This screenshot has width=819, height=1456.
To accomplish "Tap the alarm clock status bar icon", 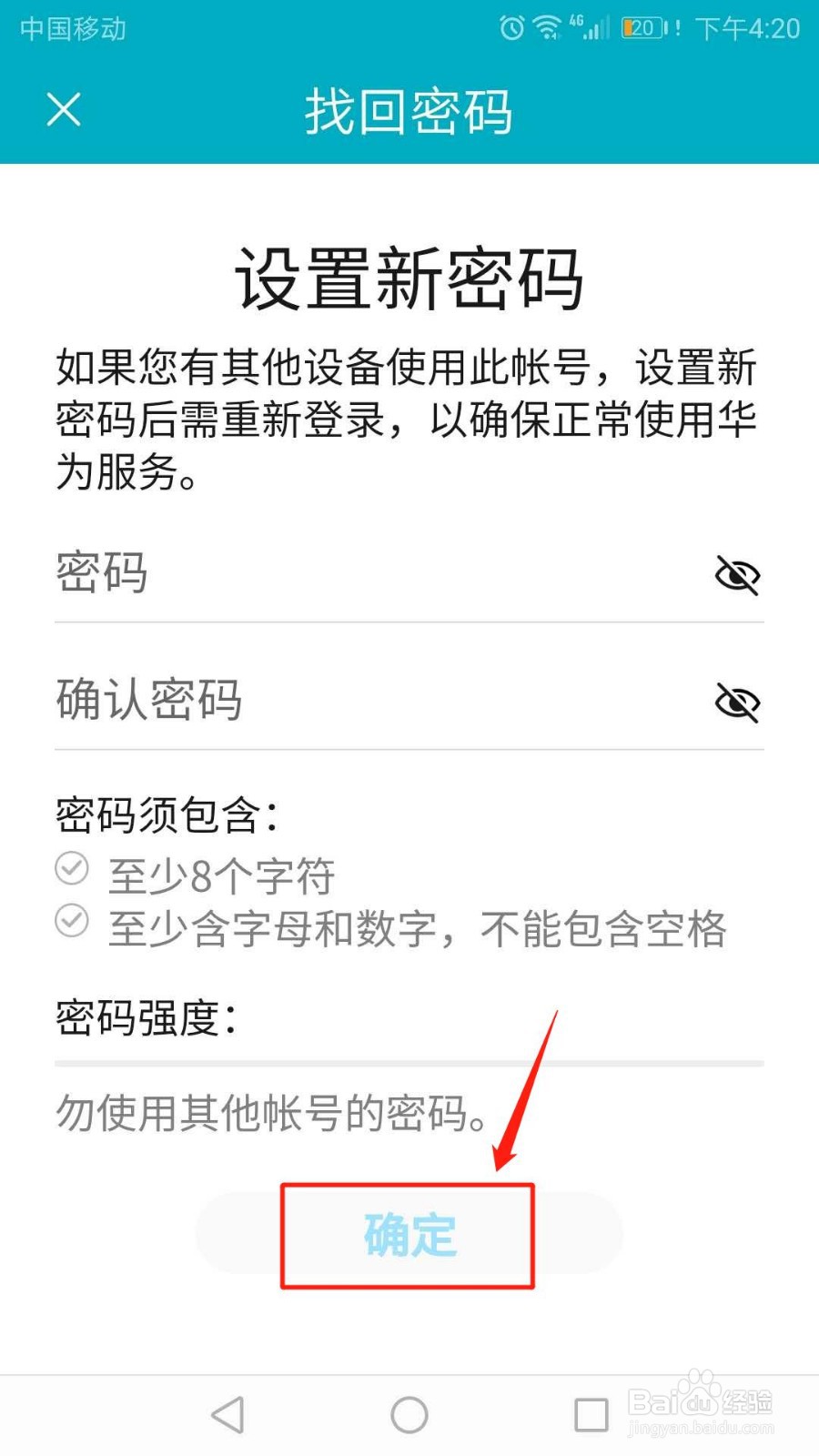I will coord(510,28).
